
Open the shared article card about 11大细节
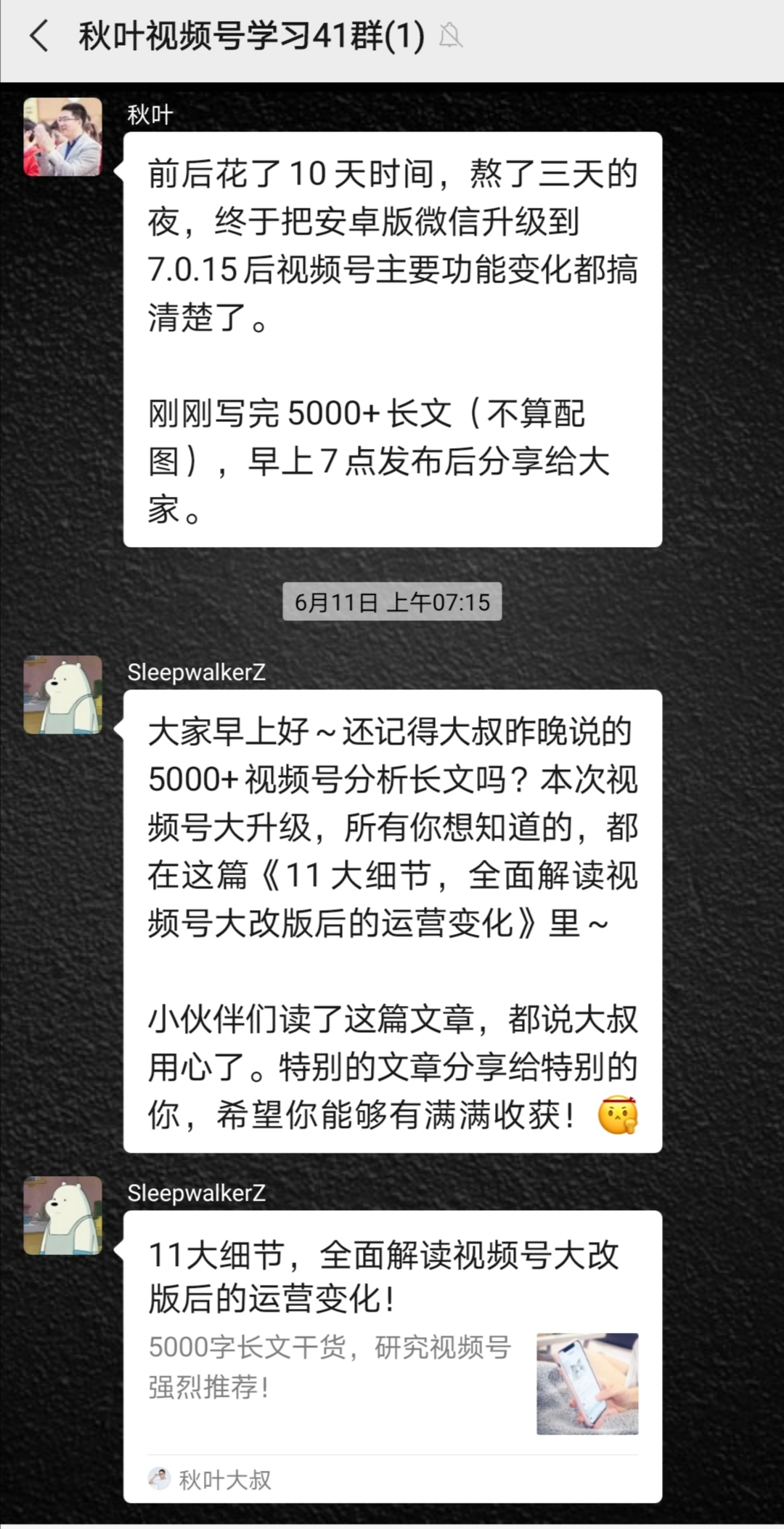[x=392, y=1344]
